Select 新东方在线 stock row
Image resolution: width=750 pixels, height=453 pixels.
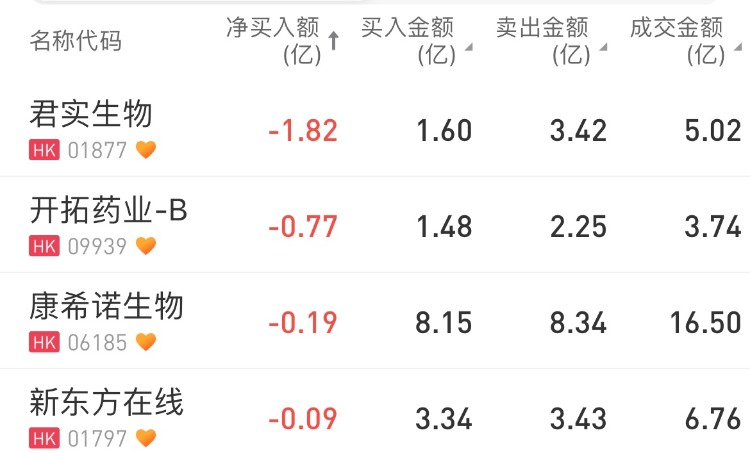click(106, 402)
